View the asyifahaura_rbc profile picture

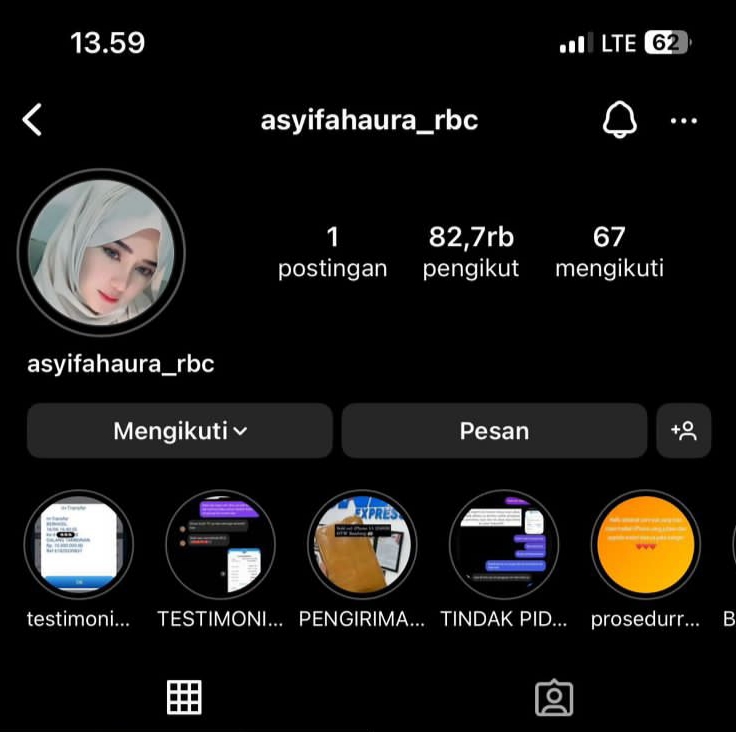(x=101, y=252)
